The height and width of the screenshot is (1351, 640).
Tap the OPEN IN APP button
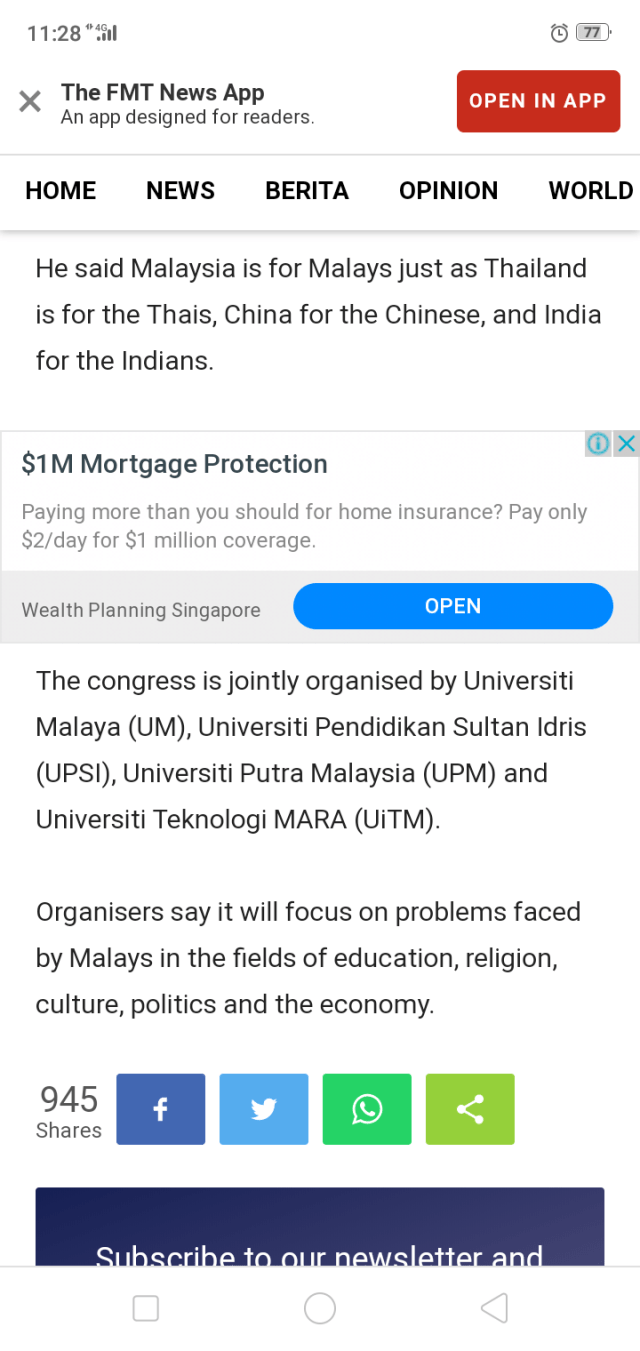538,101
